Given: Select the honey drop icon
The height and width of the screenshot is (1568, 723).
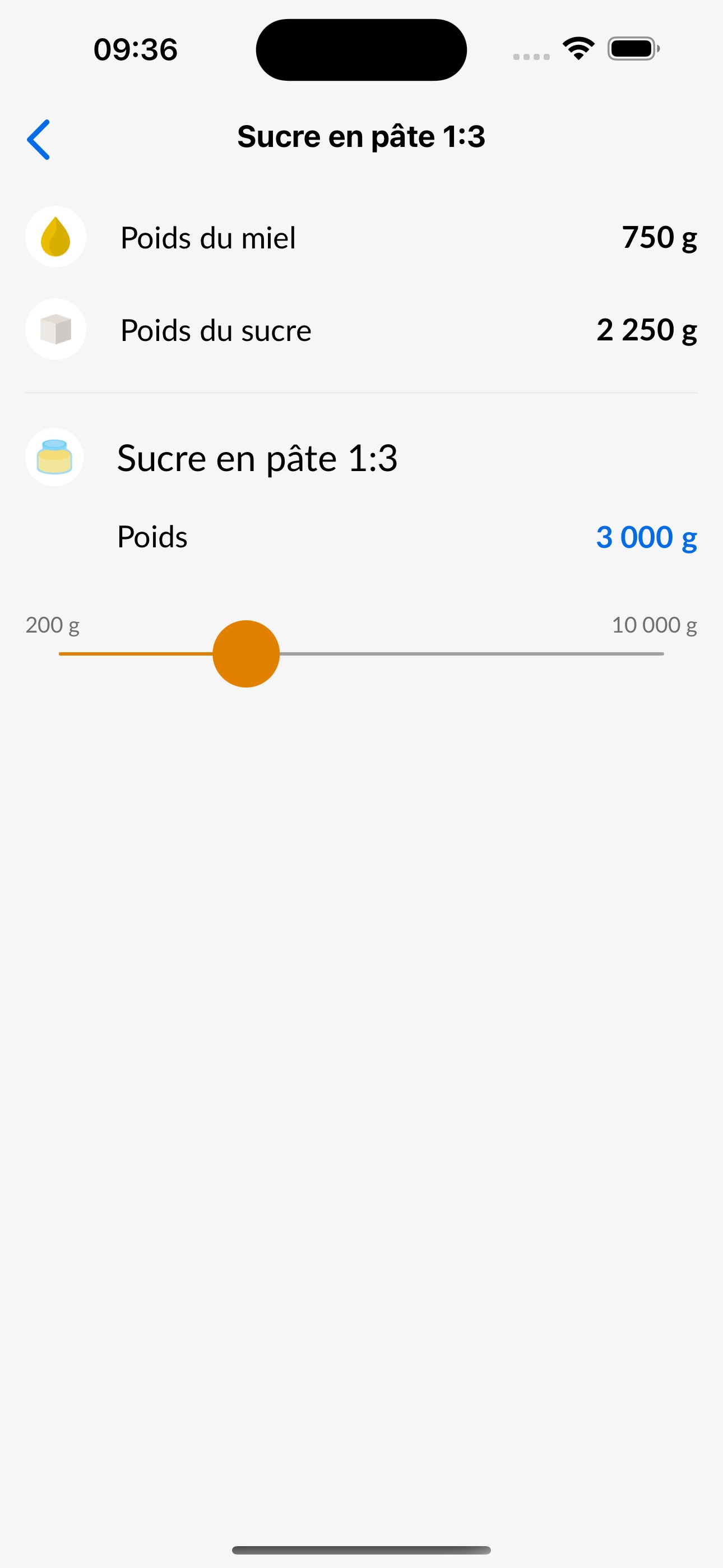Looking at the screenshot, I should [x=54, y=237].
